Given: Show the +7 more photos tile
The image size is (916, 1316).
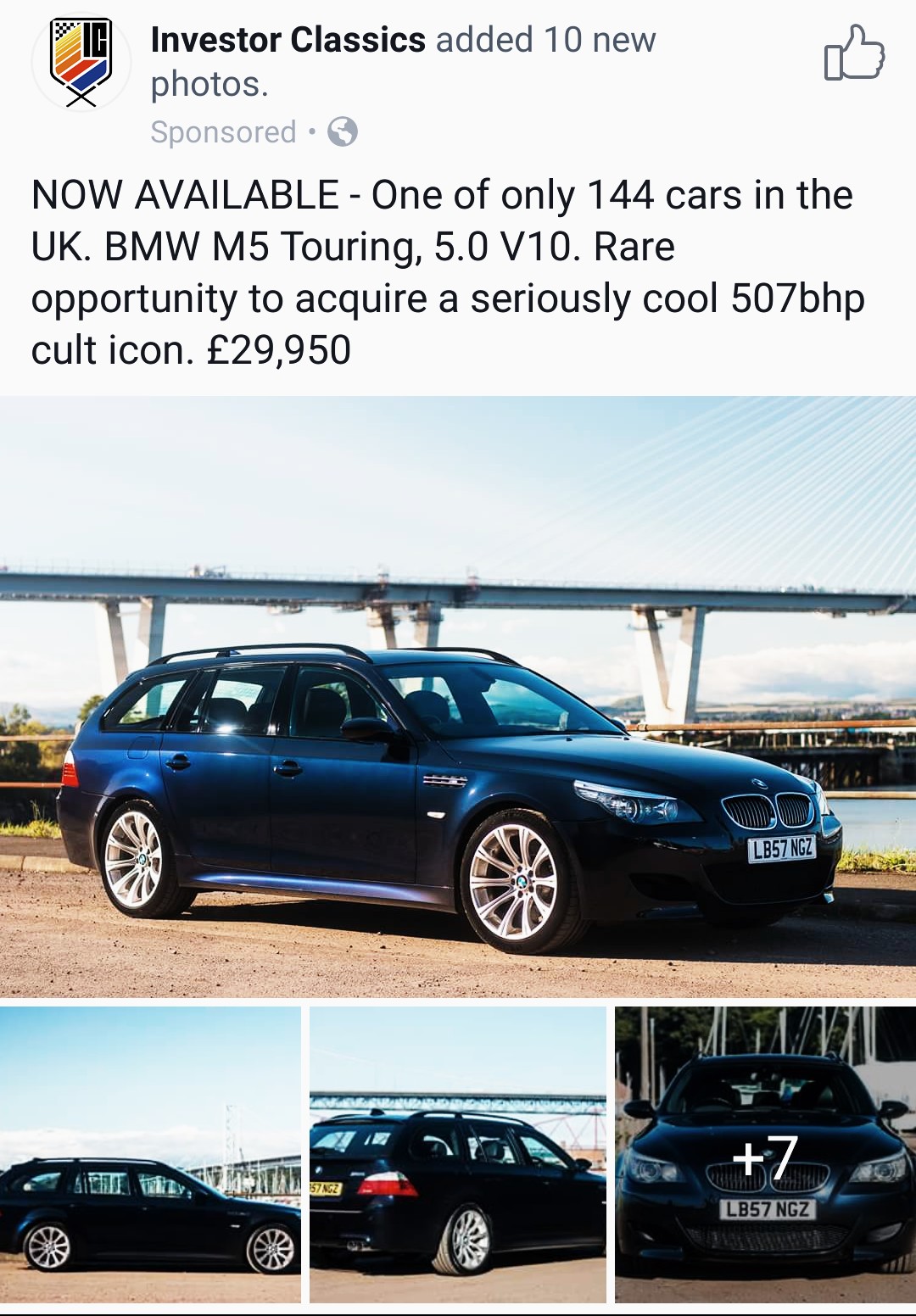Looking at the screenshot, I should [x=765, y=1154].
